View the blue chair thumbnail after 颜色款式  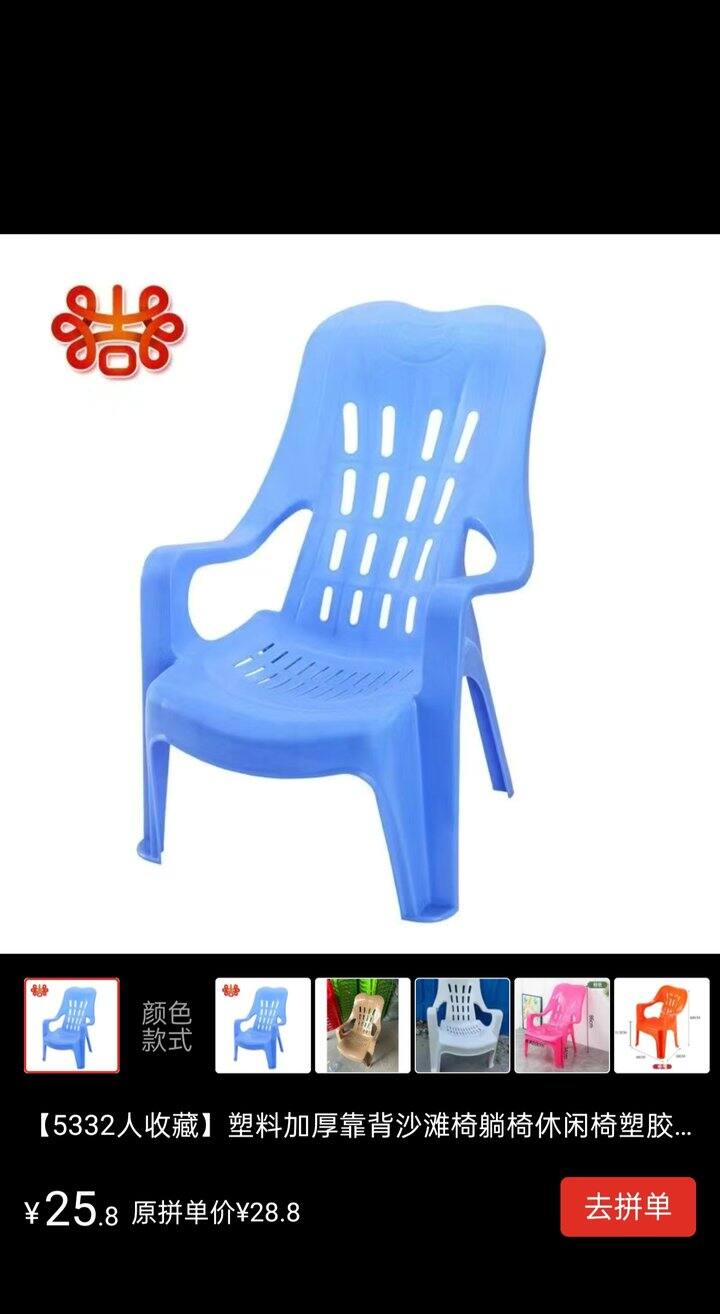coord(262,1025)
